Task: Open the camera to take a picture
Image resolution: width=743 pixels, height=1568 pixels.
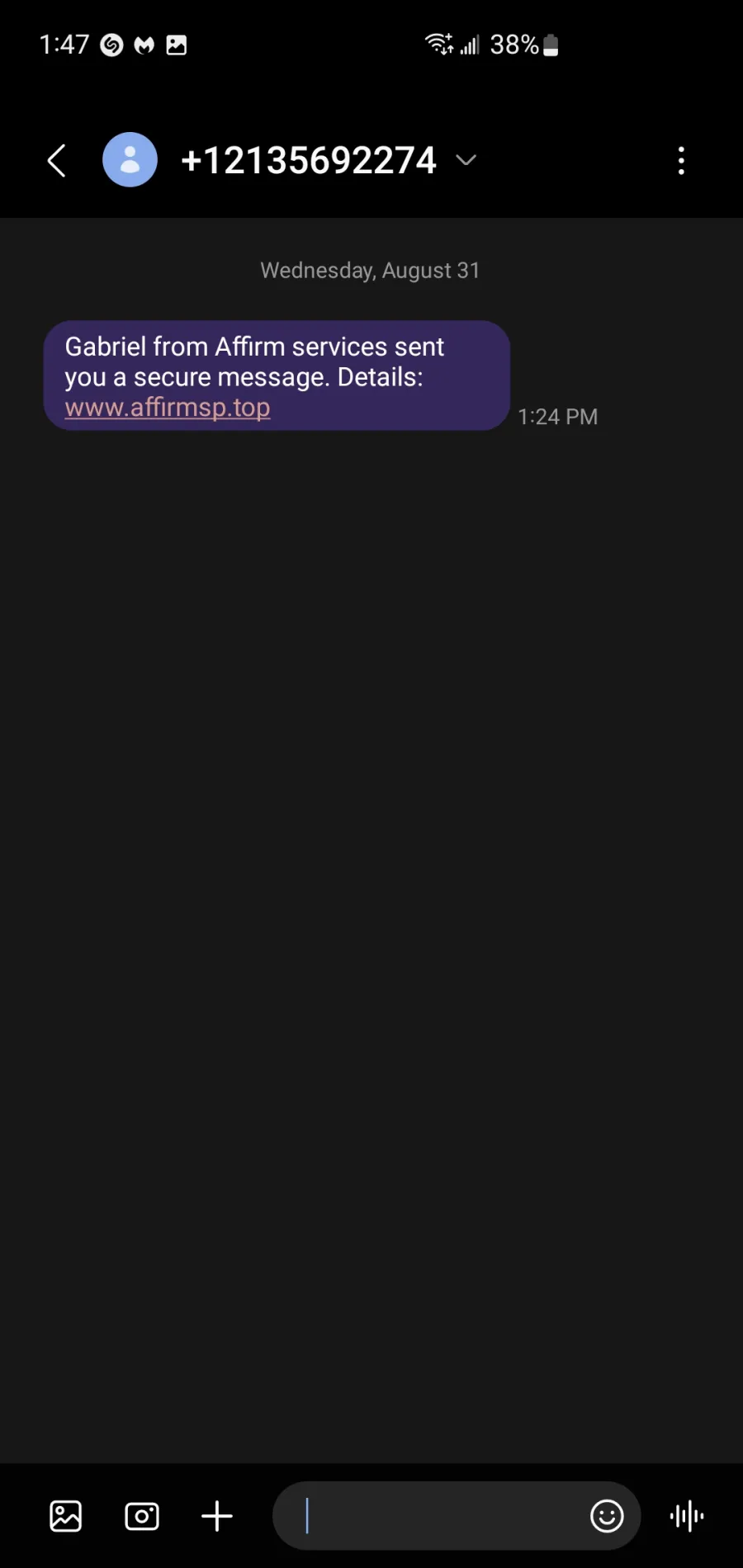Action: coord(142,1516)
